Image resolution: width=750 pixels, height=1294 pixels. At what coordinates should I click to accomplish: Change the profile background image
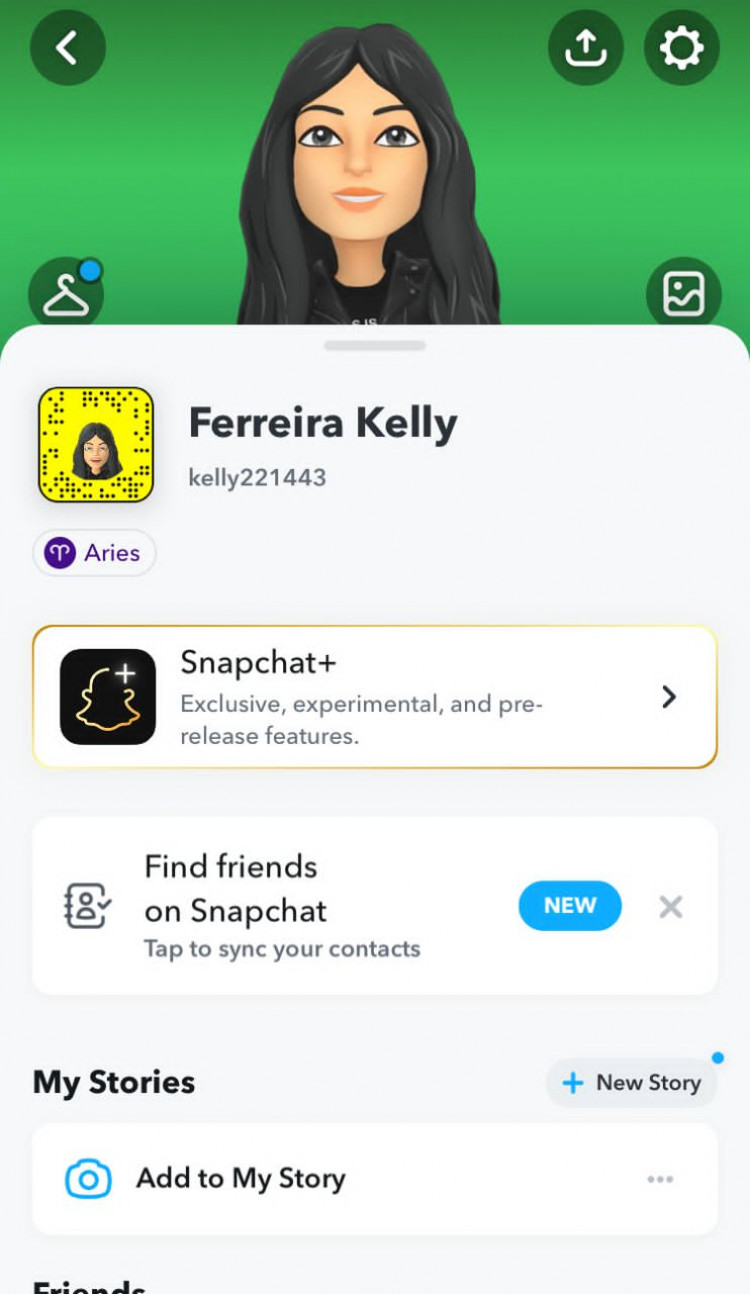683,295
